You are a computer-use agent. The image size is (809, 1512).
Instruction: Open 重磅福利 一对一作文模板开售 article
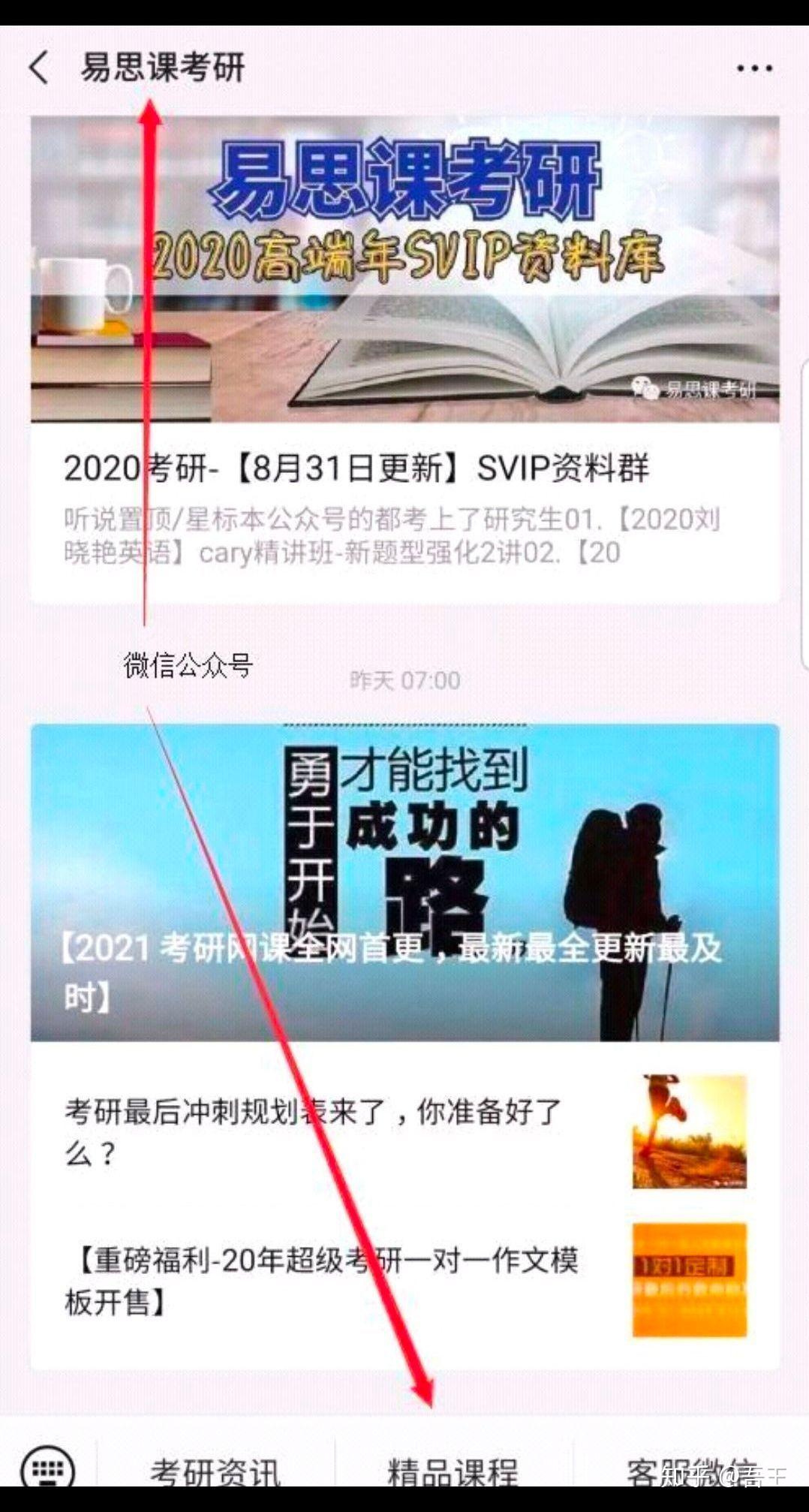pos(405,1281)
